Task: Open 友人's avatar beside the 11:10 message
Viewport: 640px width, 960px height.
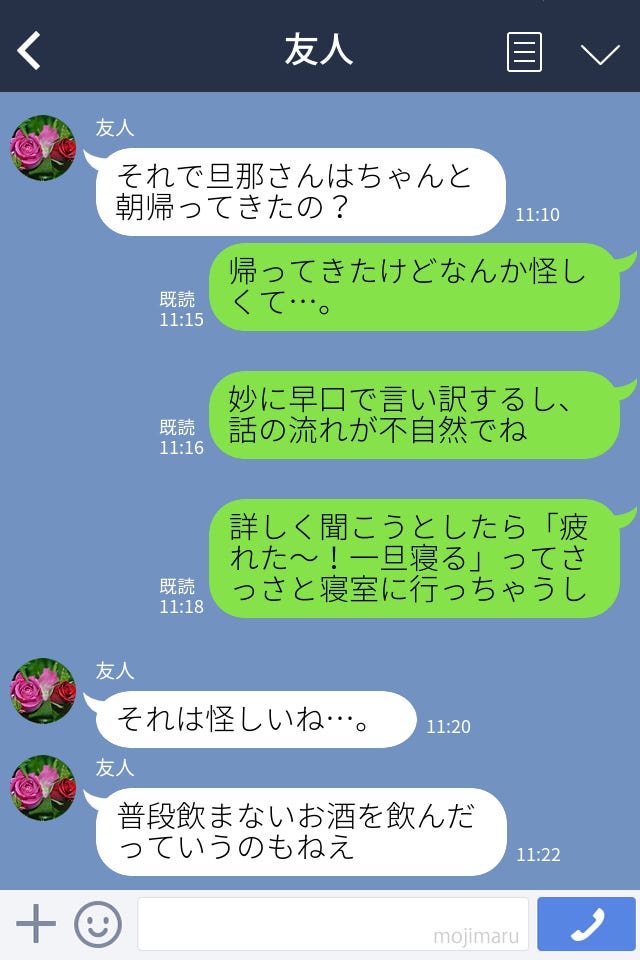Action: (x=43, y=148)
